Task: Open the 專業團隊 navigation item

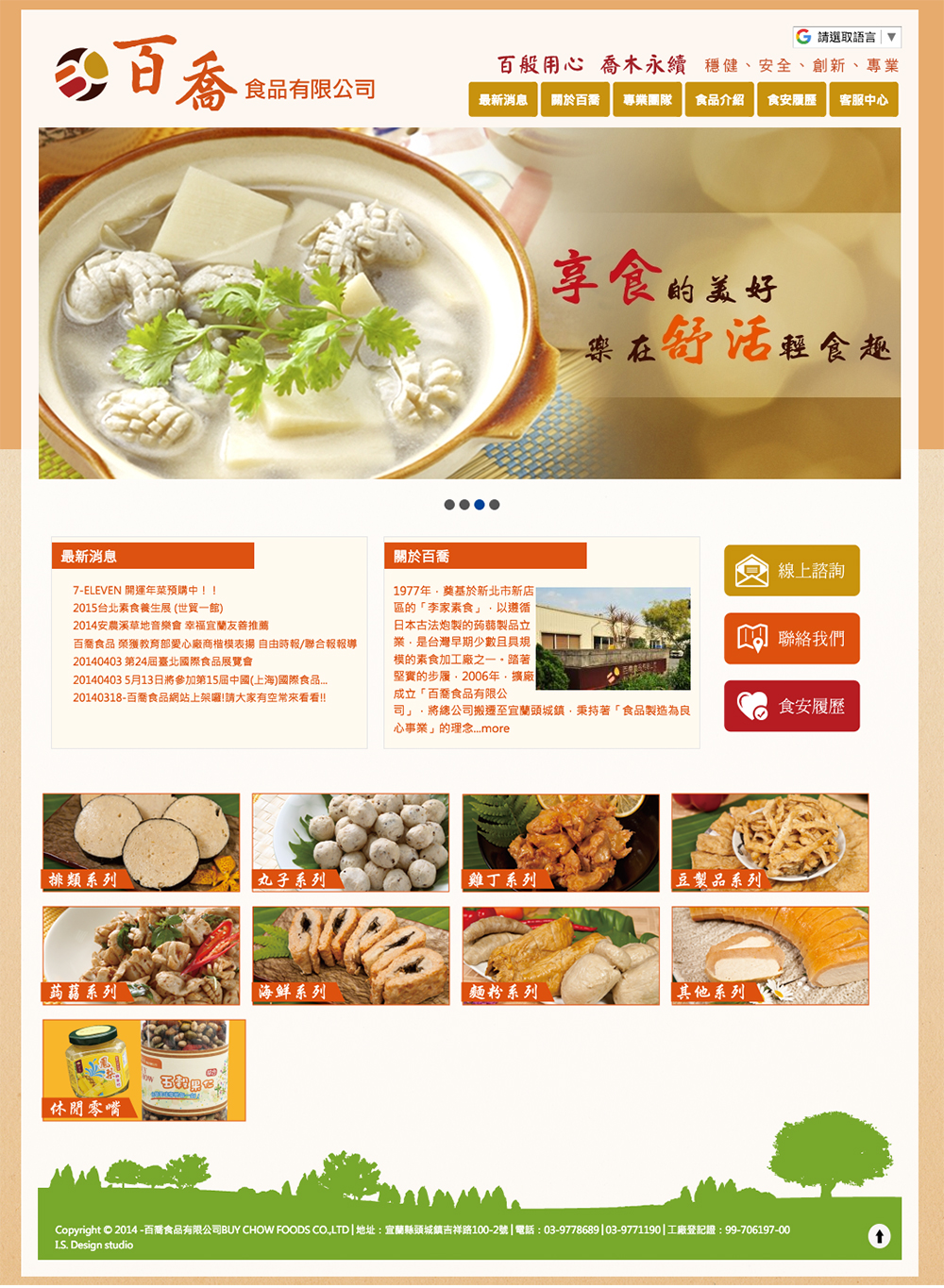Action: click(647, 100)
